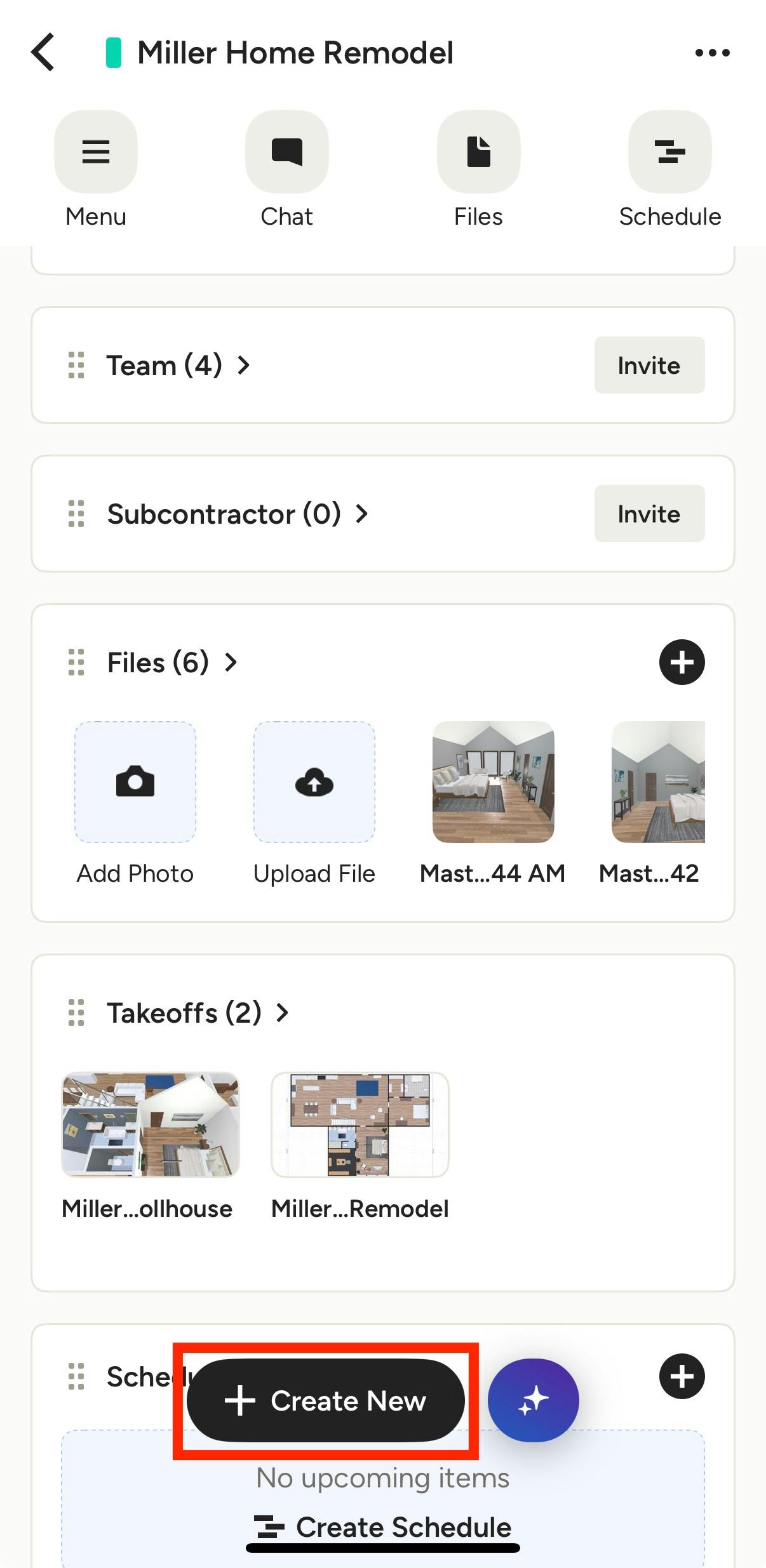766x1568 pixels.
Task: Open the Files shortcut in top bar
Action: tap(478, 152)
